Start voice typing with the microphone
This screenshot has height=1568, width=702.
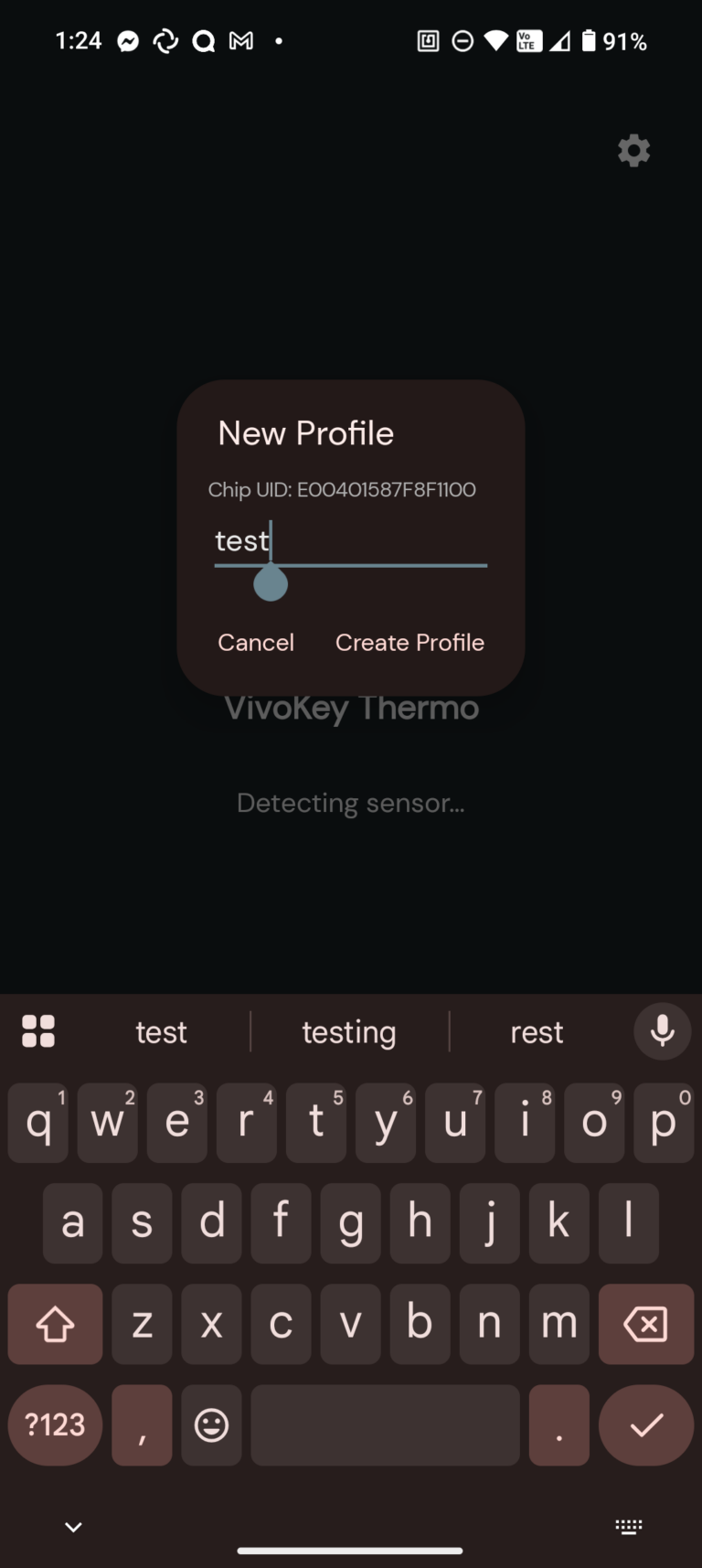662,1031
